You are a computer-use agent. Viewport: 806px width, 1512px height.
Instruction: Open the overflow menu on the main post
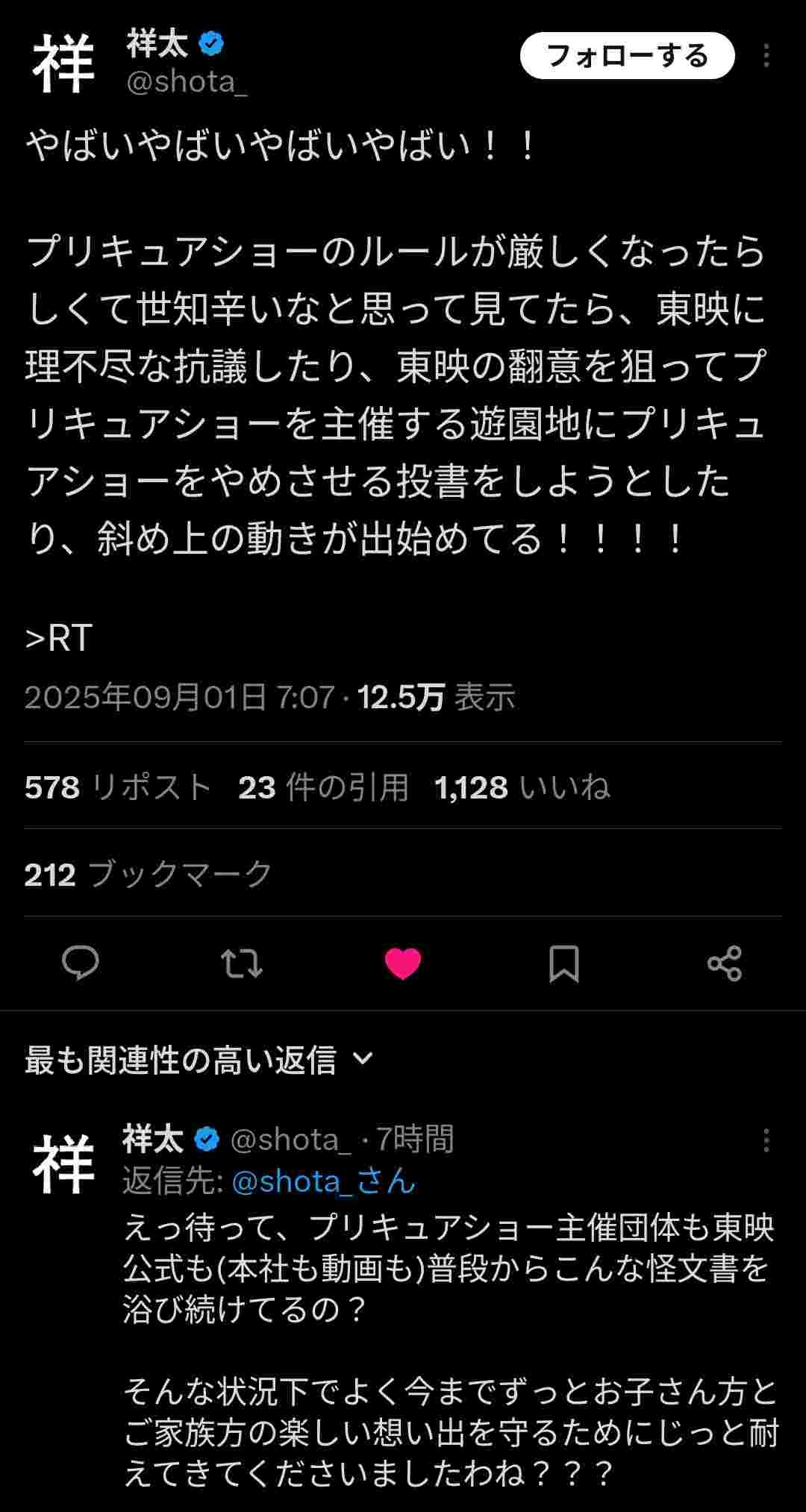[766, 56]
